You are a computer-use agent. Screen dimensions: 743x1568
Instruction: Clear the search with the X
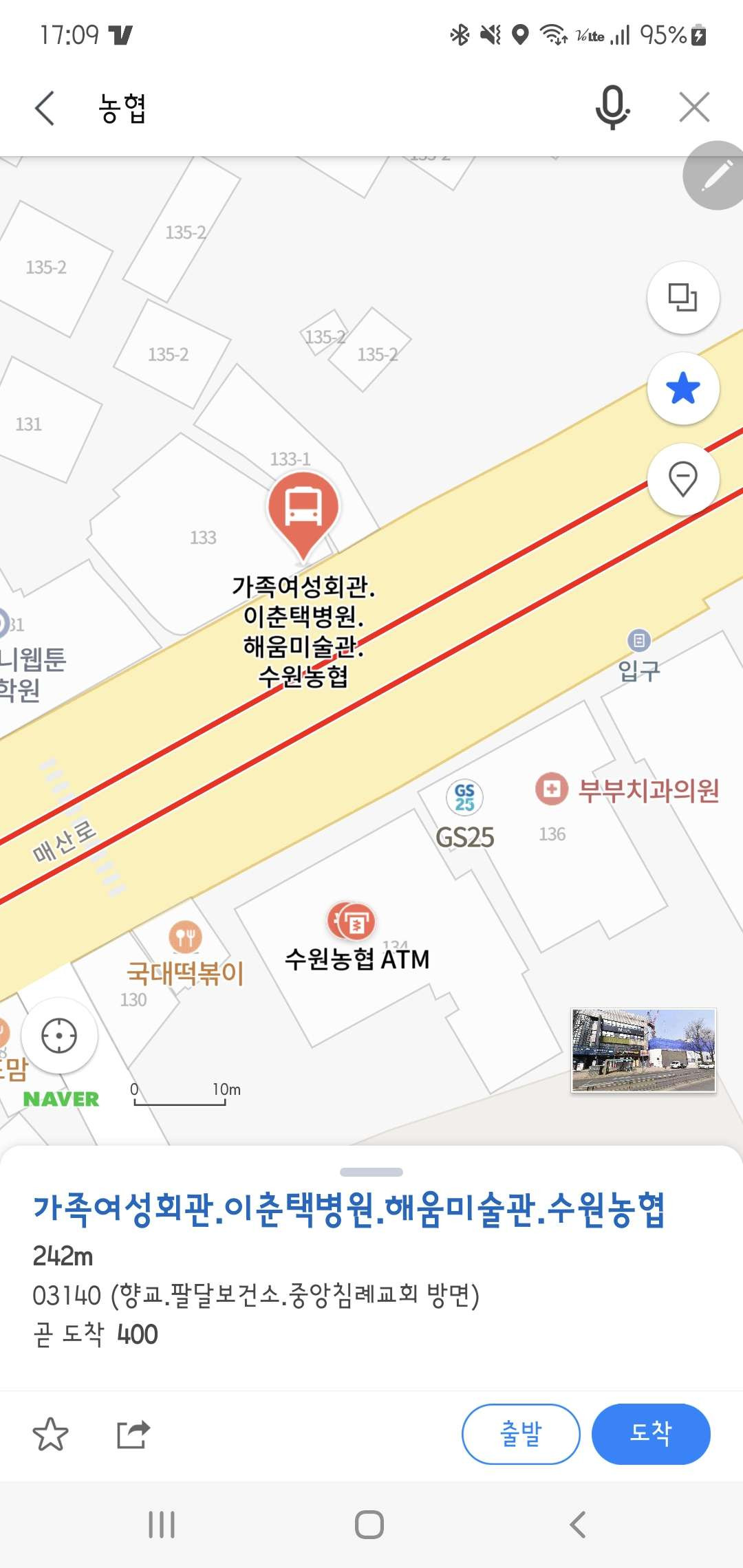pos(694,108)
